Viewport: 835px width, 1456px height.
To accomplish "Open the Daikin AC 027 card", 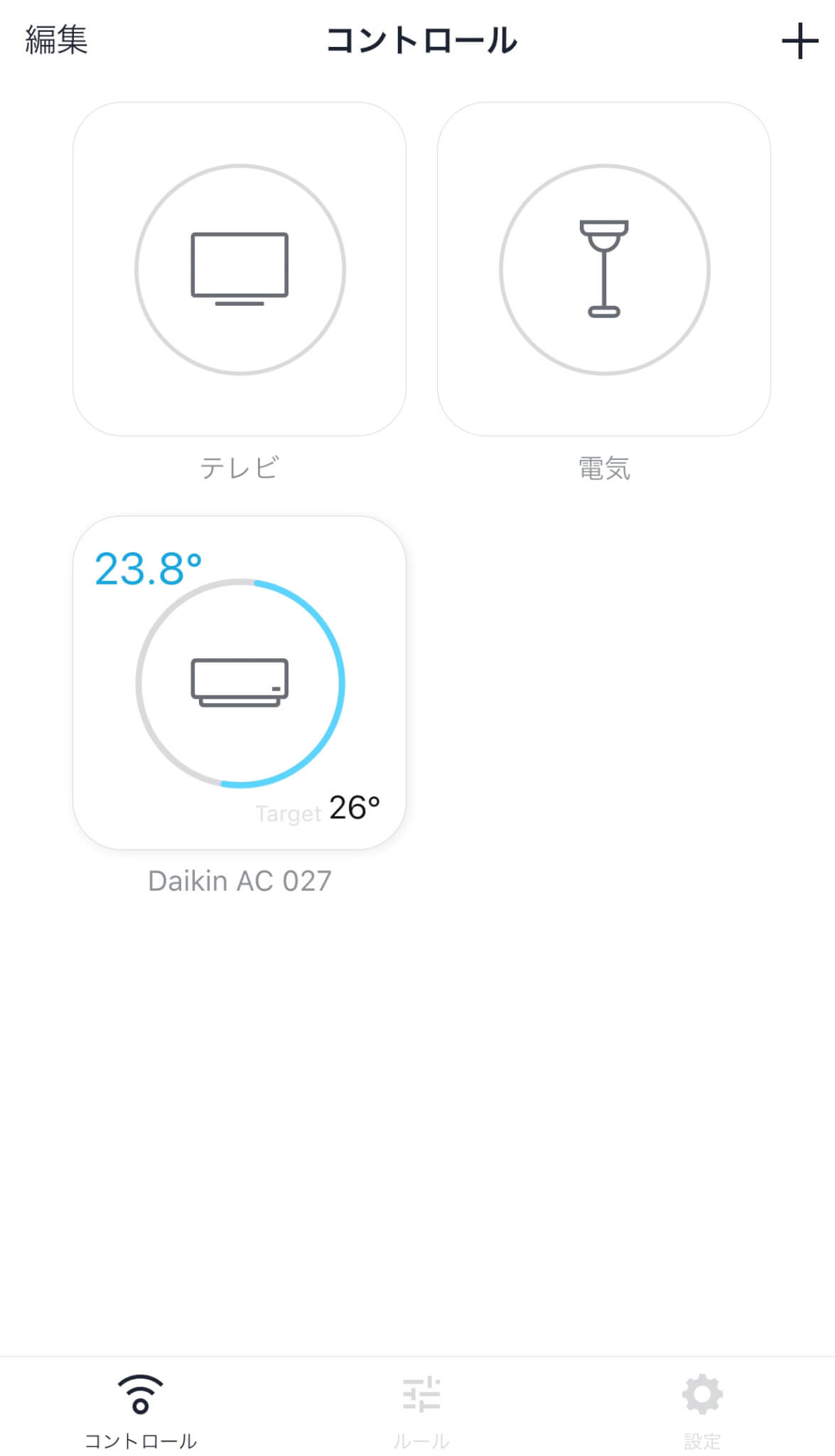I will pos(239,682).
